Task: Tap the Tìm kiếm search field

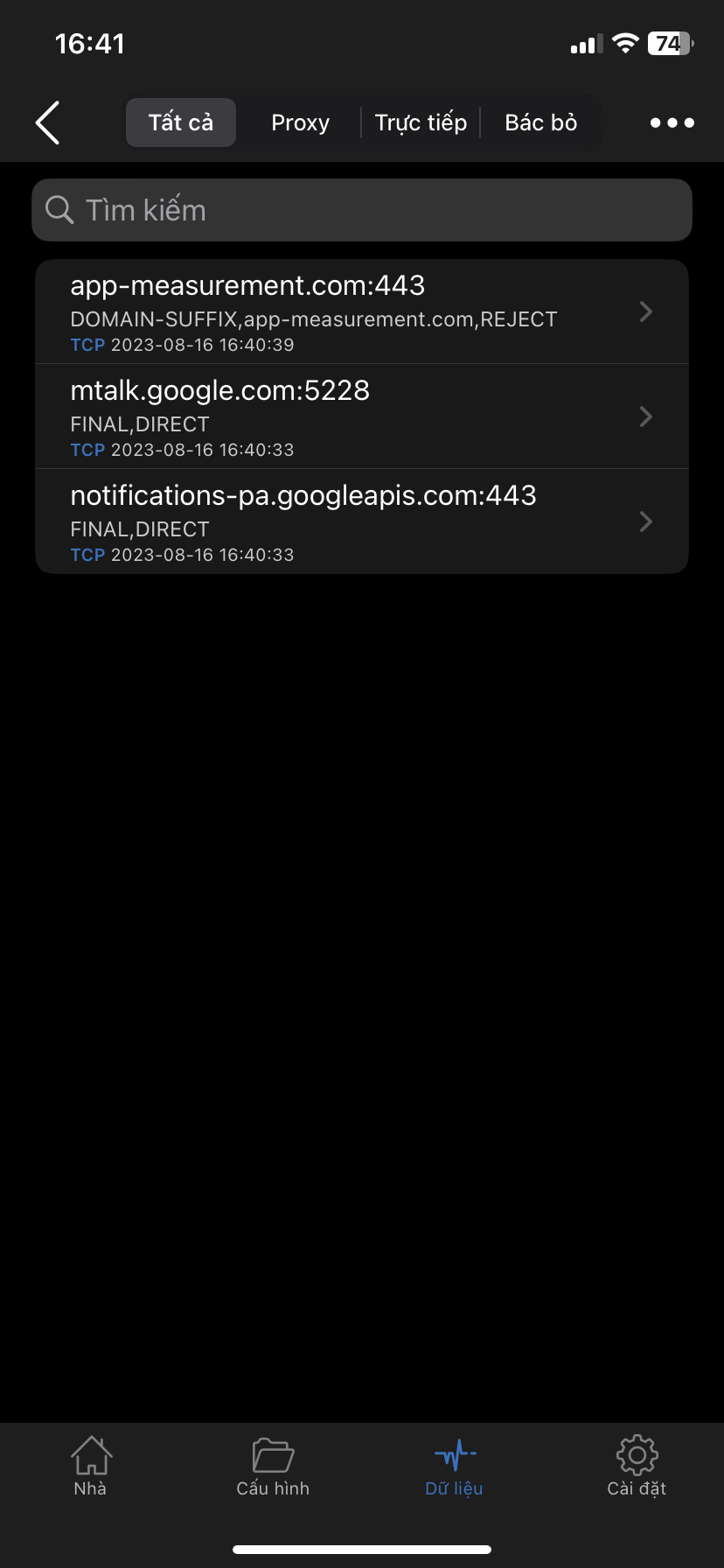Action: click(362, 210)
